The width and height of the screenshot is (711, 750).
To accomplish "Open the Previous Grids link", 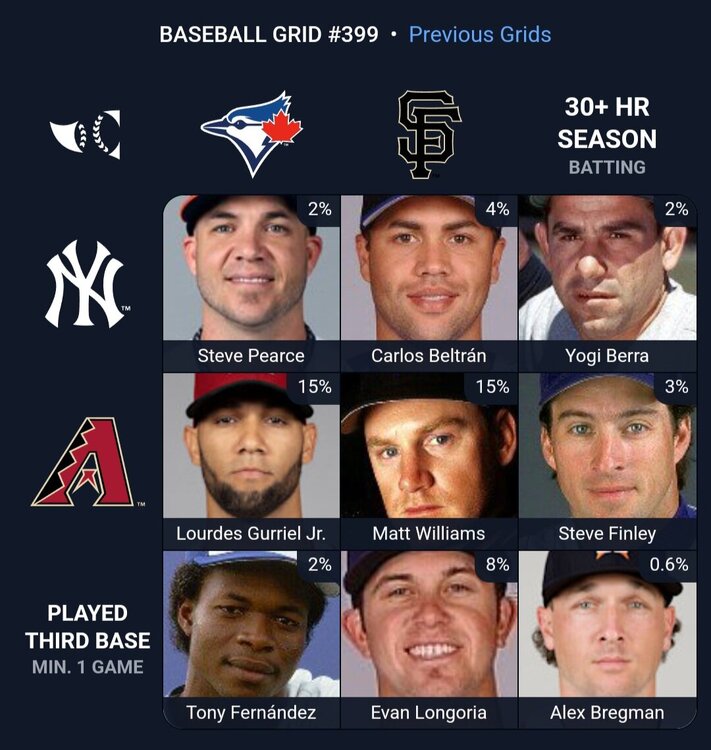I will (x=479, y=35).
